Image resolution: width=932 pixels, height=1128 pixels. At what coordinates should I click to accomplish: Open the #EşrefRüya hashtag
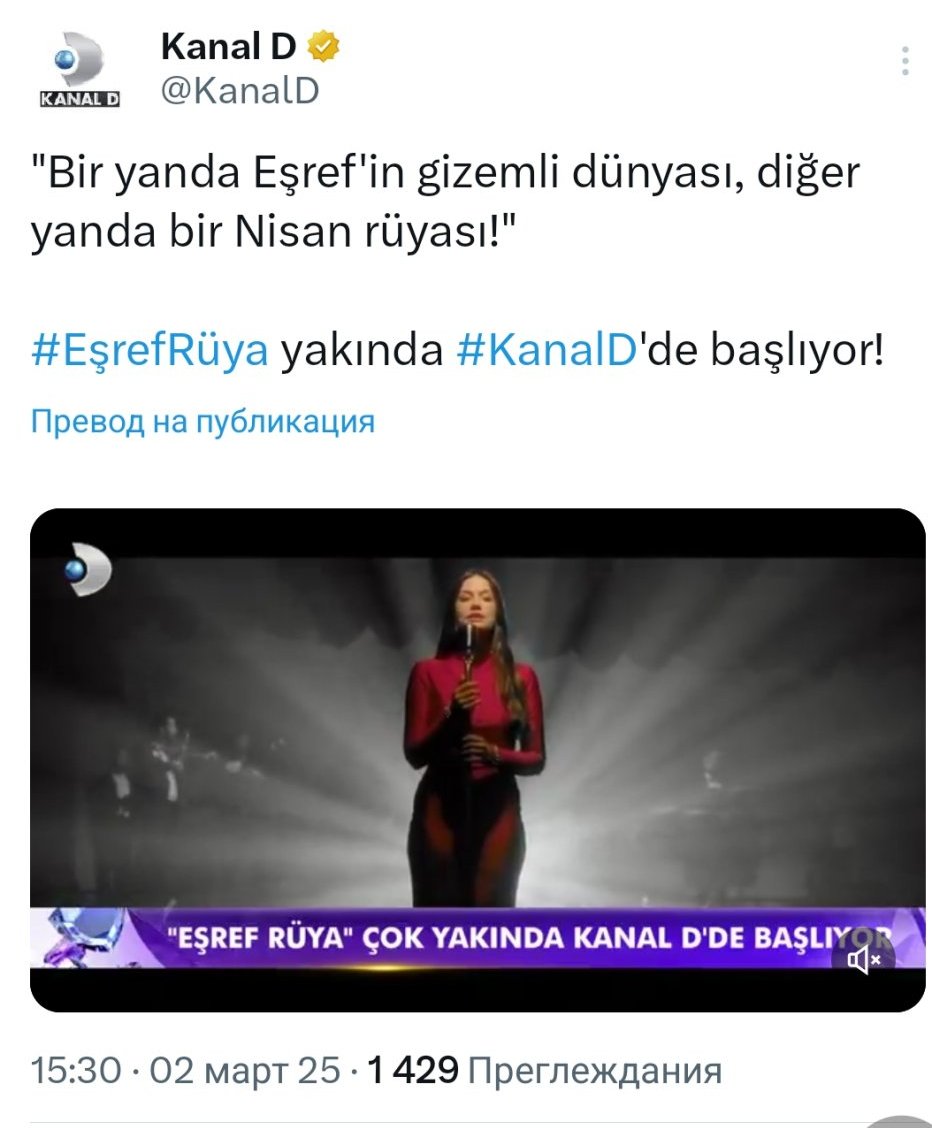pyautogui.click(x=150, y=350)
